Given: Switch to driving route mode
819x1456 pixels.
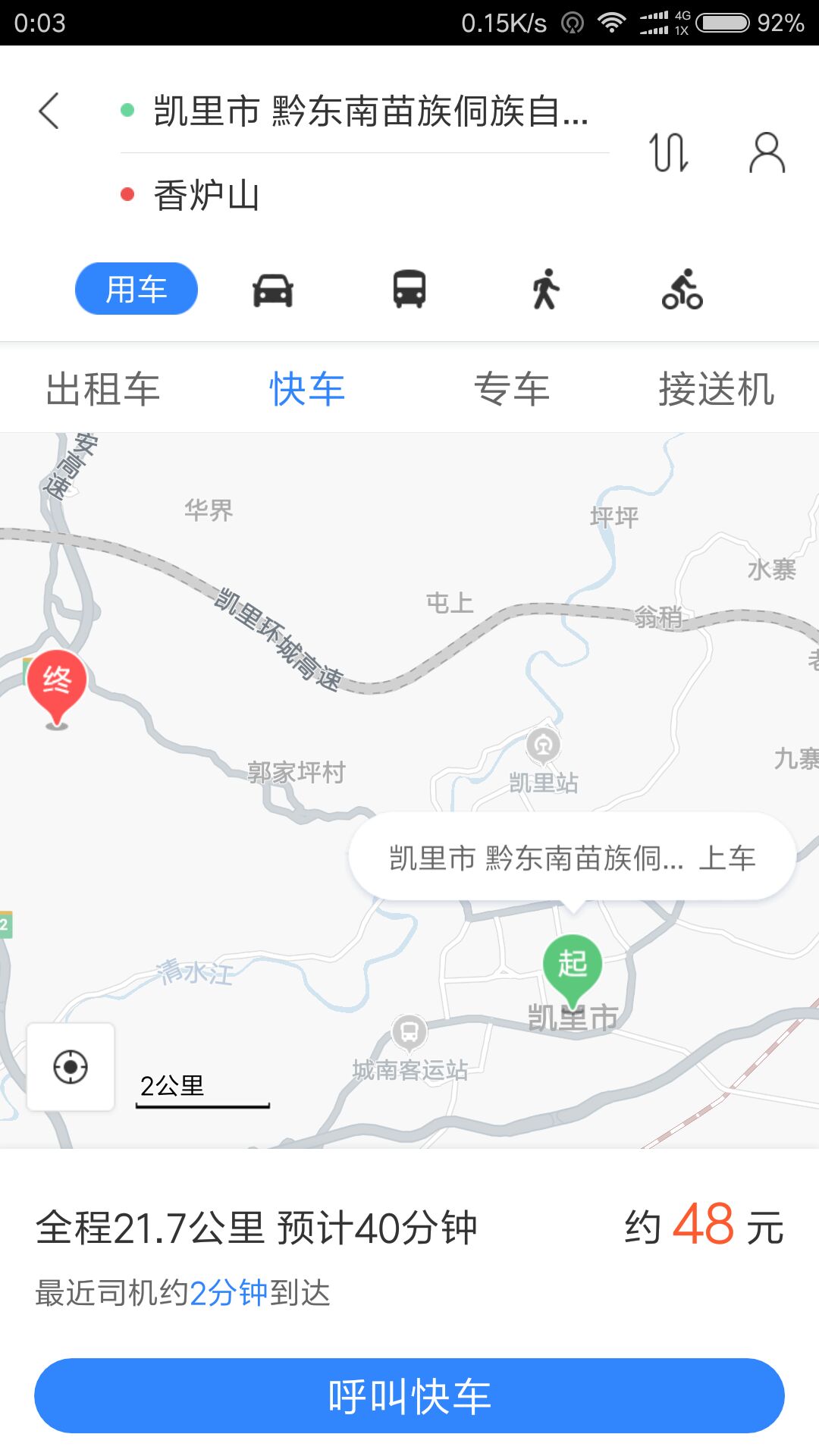Looking at the screenshot, I should click(x=273, y=290).
